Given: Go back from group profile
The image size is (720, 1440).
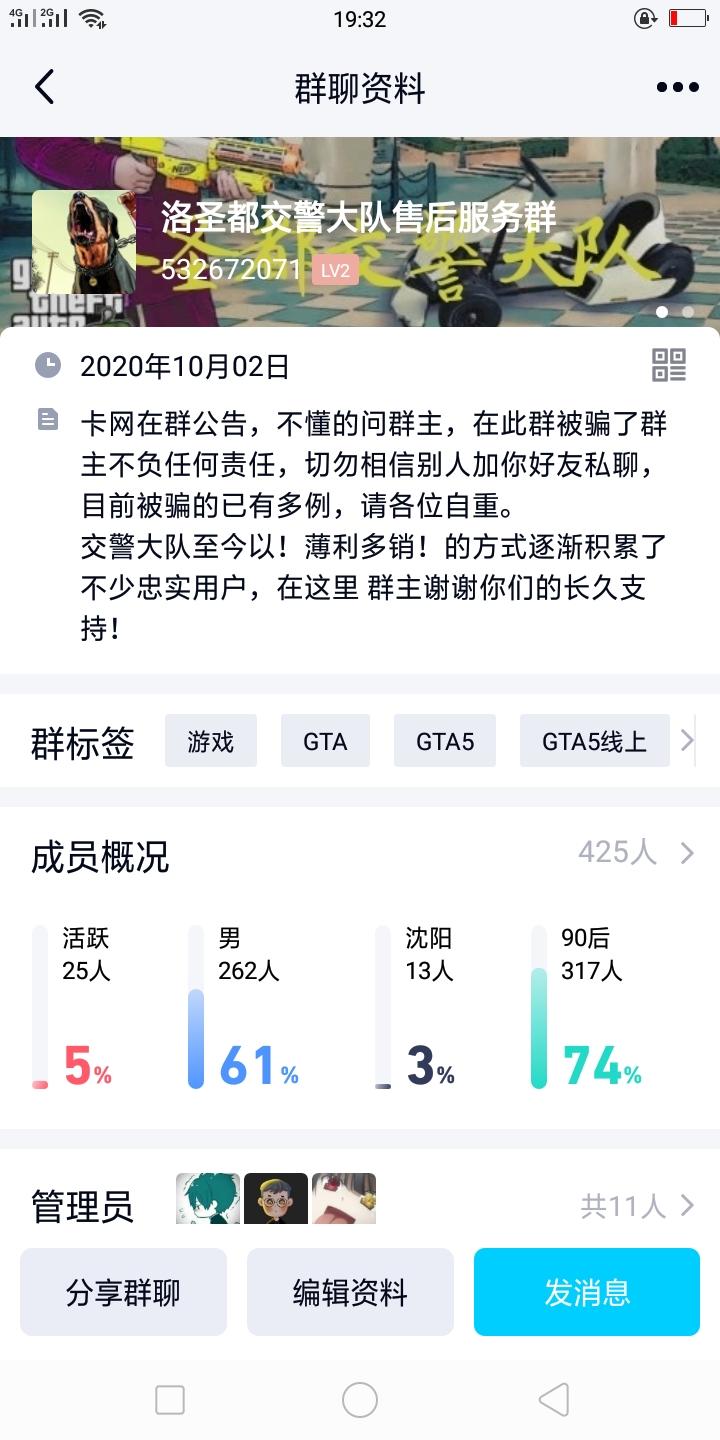Looking at the screenshot, I should (44, 88).
